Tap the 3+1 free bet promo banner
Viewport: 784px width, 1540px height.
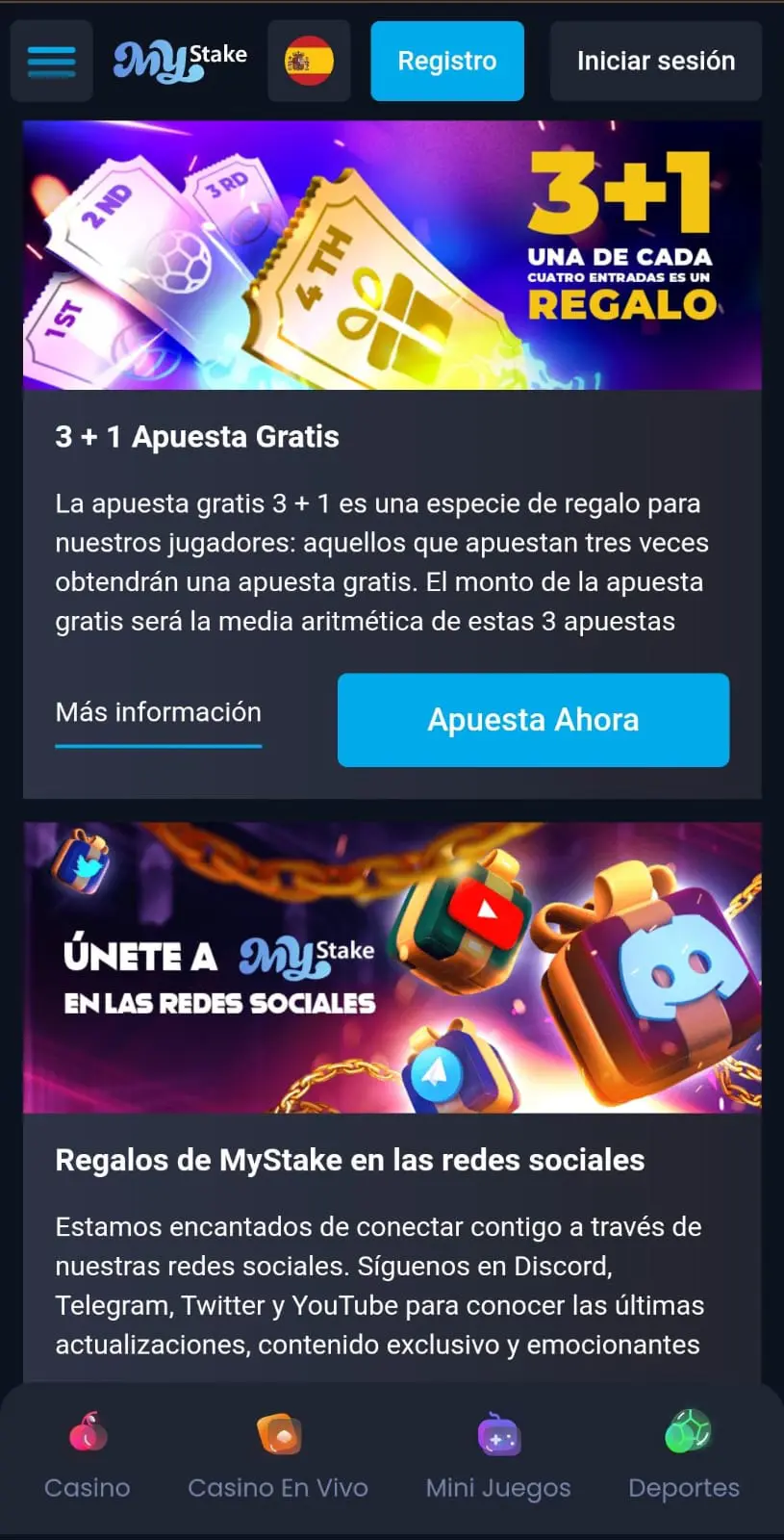(x=392, y=253)
